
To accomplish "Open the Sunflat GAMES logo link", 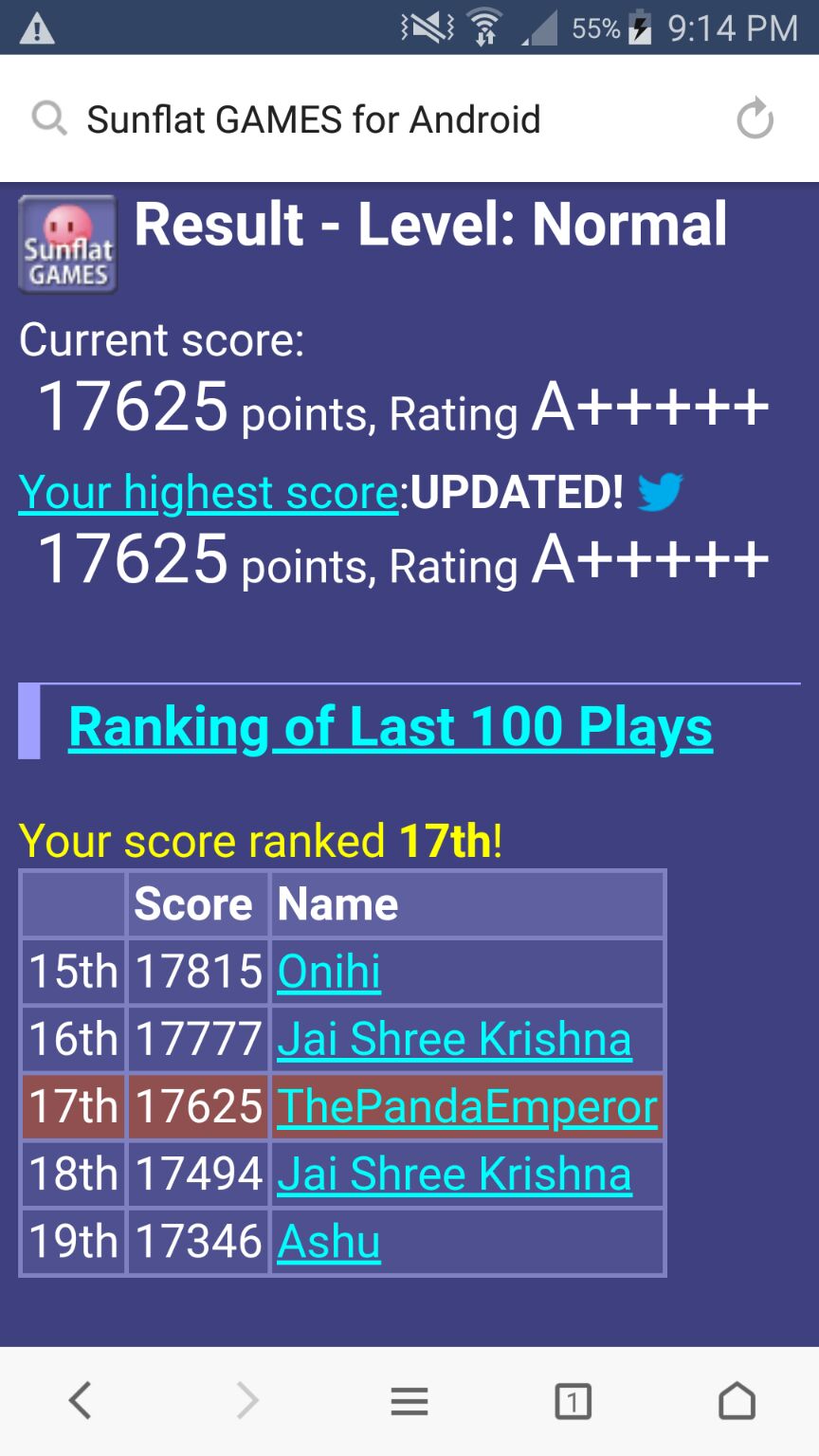I will point(68,245).
